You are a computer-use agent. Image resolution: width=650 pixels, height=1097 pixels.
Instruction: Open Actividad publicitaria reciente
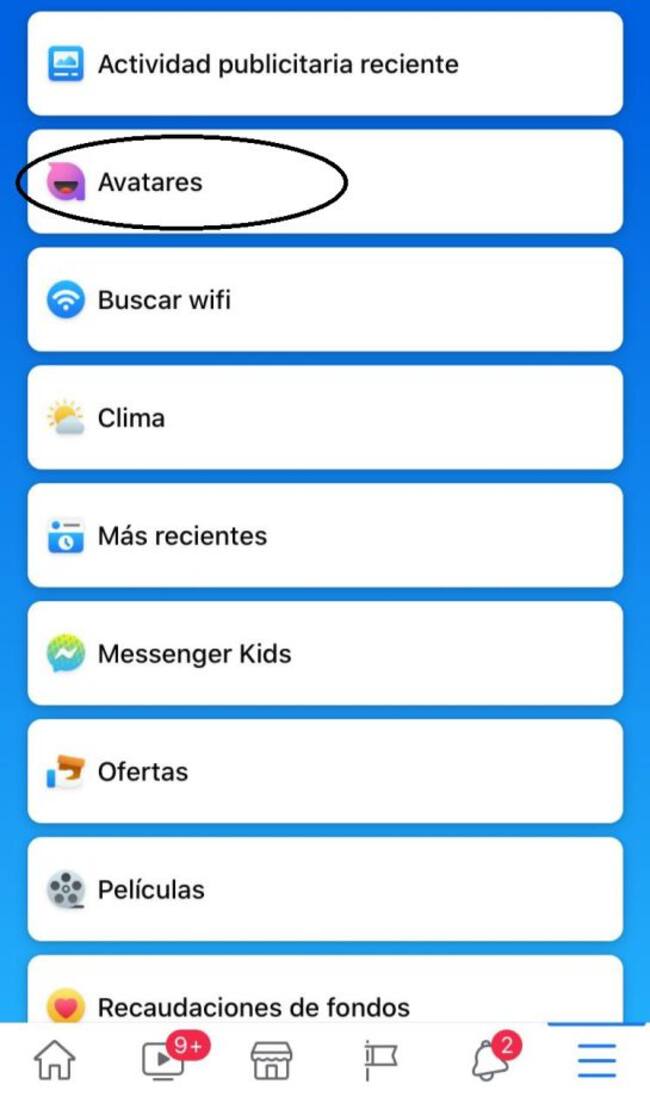coord(324,64)
